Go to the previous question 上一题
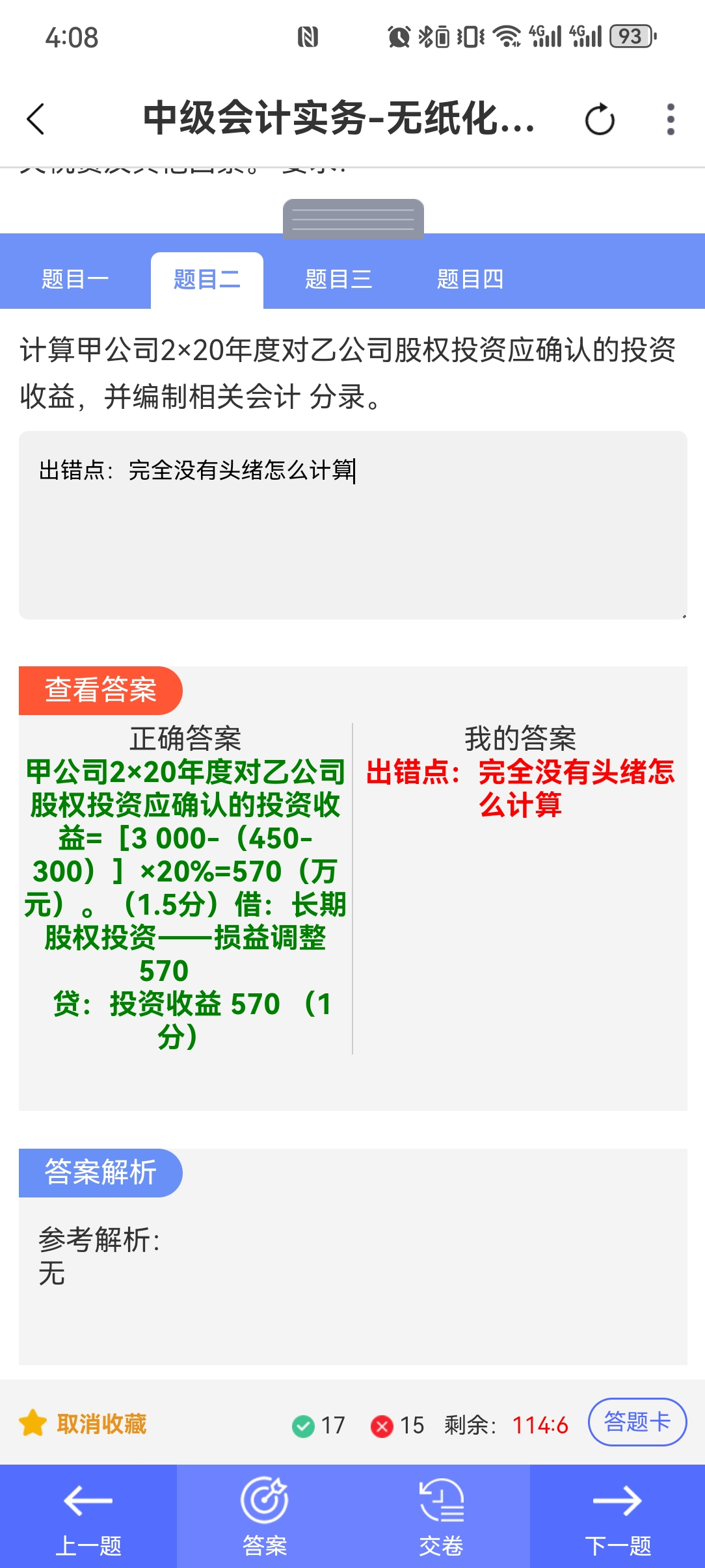705x1568 pixels. 88,1517
